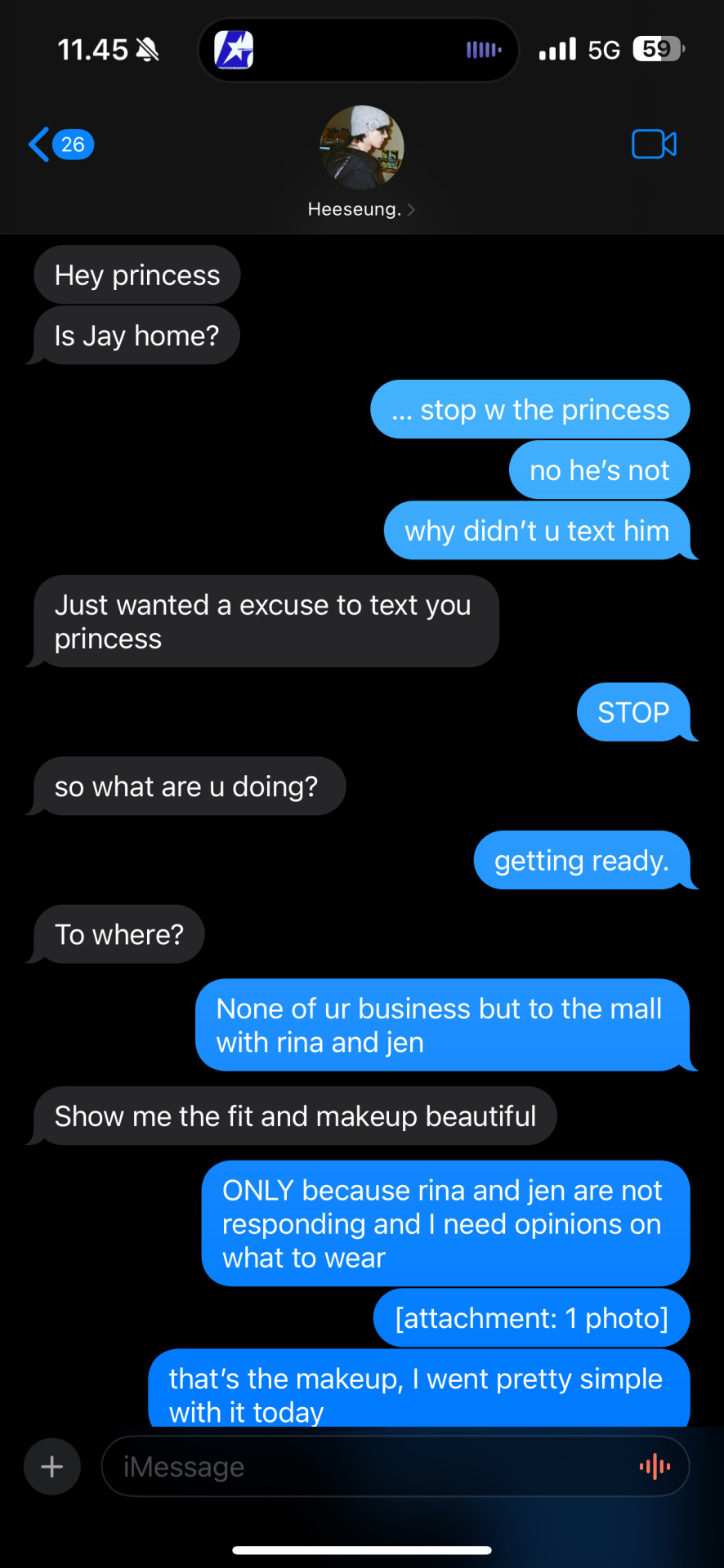Open the plus attachments menu
Viewport: 724px width, 1568px height.
[x=52, y=1467]
